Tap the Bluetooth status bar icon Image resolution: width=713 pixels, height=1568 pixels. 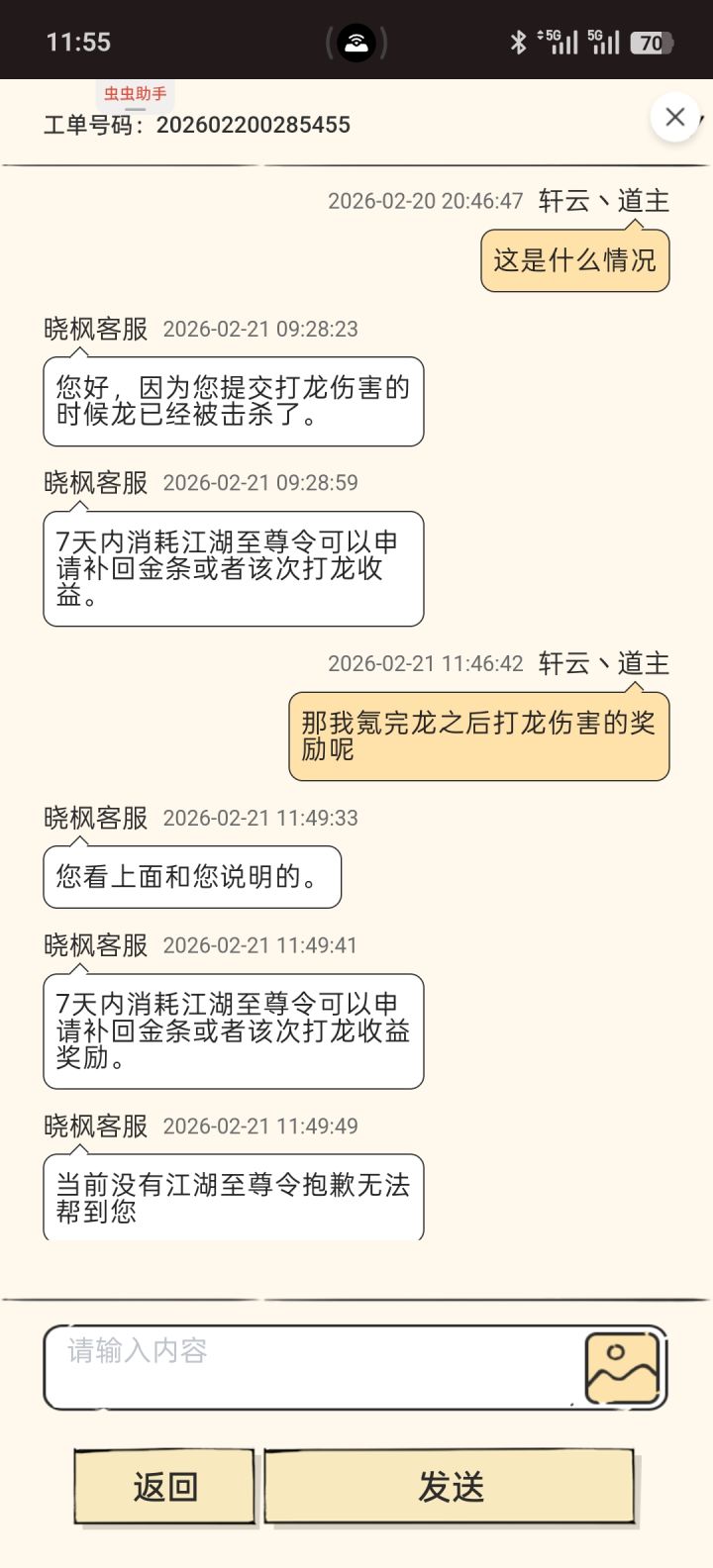517,41
